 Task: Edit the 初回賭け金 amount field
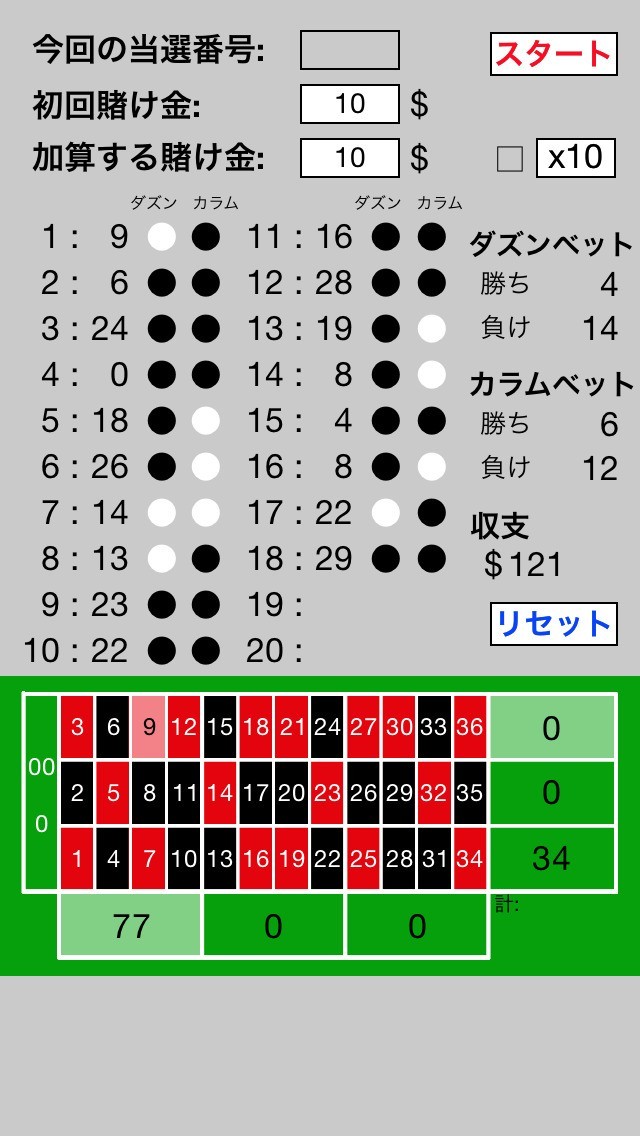[x=350, y=104]
